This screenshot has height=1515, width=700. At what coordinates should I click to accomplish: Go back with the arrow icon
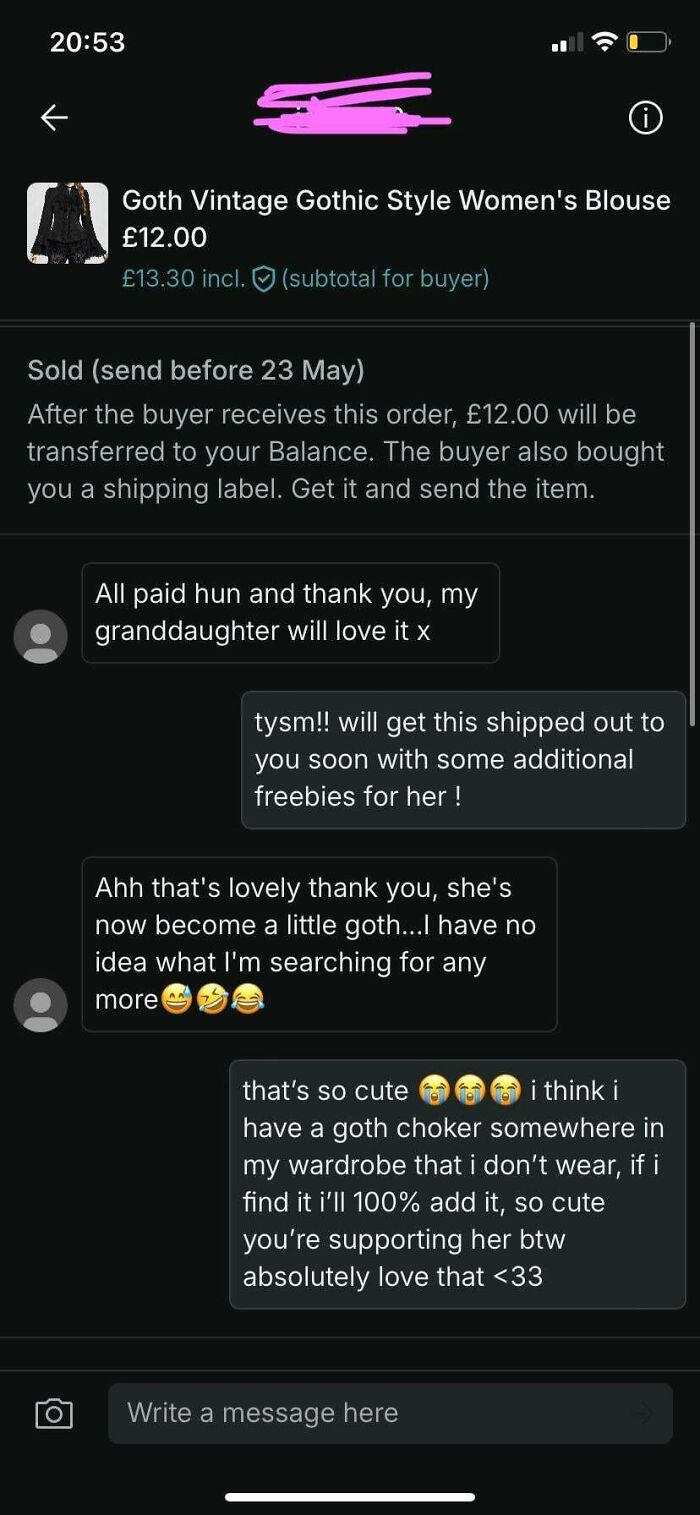tap(54, 118)
